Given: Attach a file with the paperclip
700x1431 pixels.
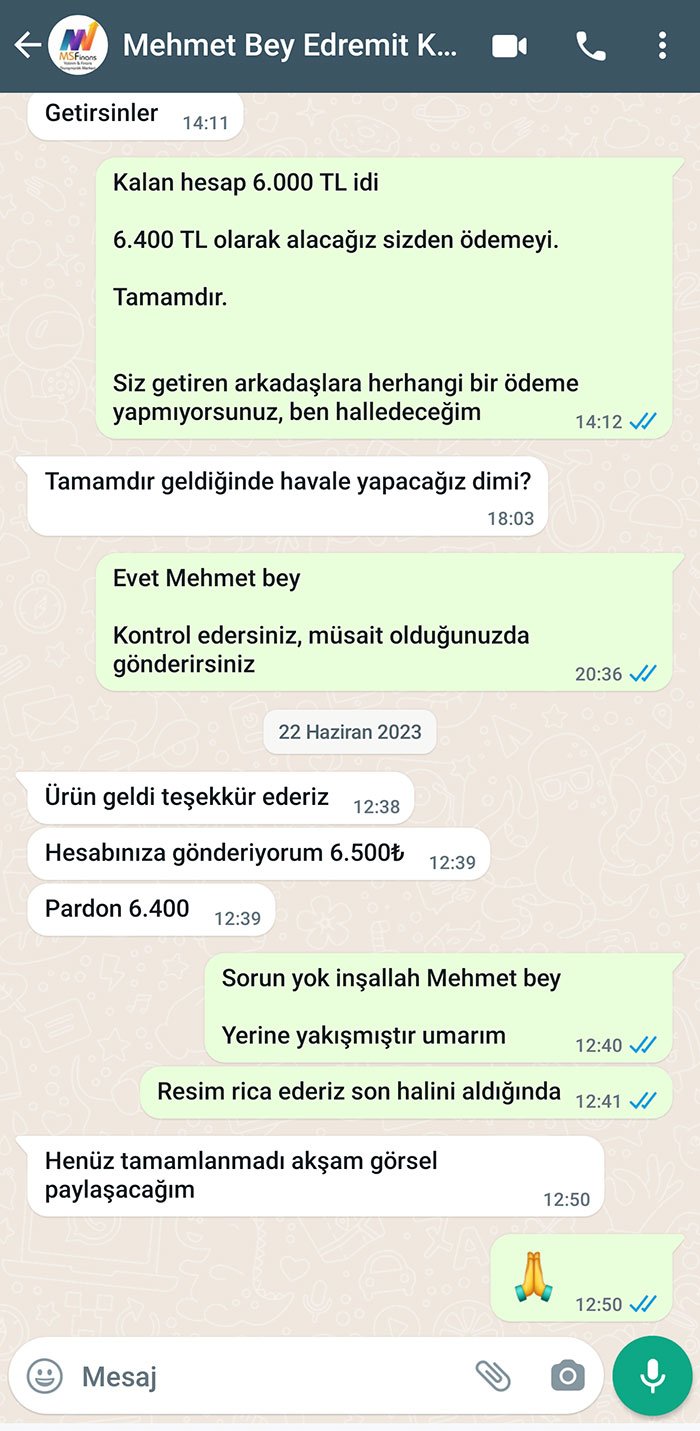Looking at the screenshot, I should point(492,1376).
